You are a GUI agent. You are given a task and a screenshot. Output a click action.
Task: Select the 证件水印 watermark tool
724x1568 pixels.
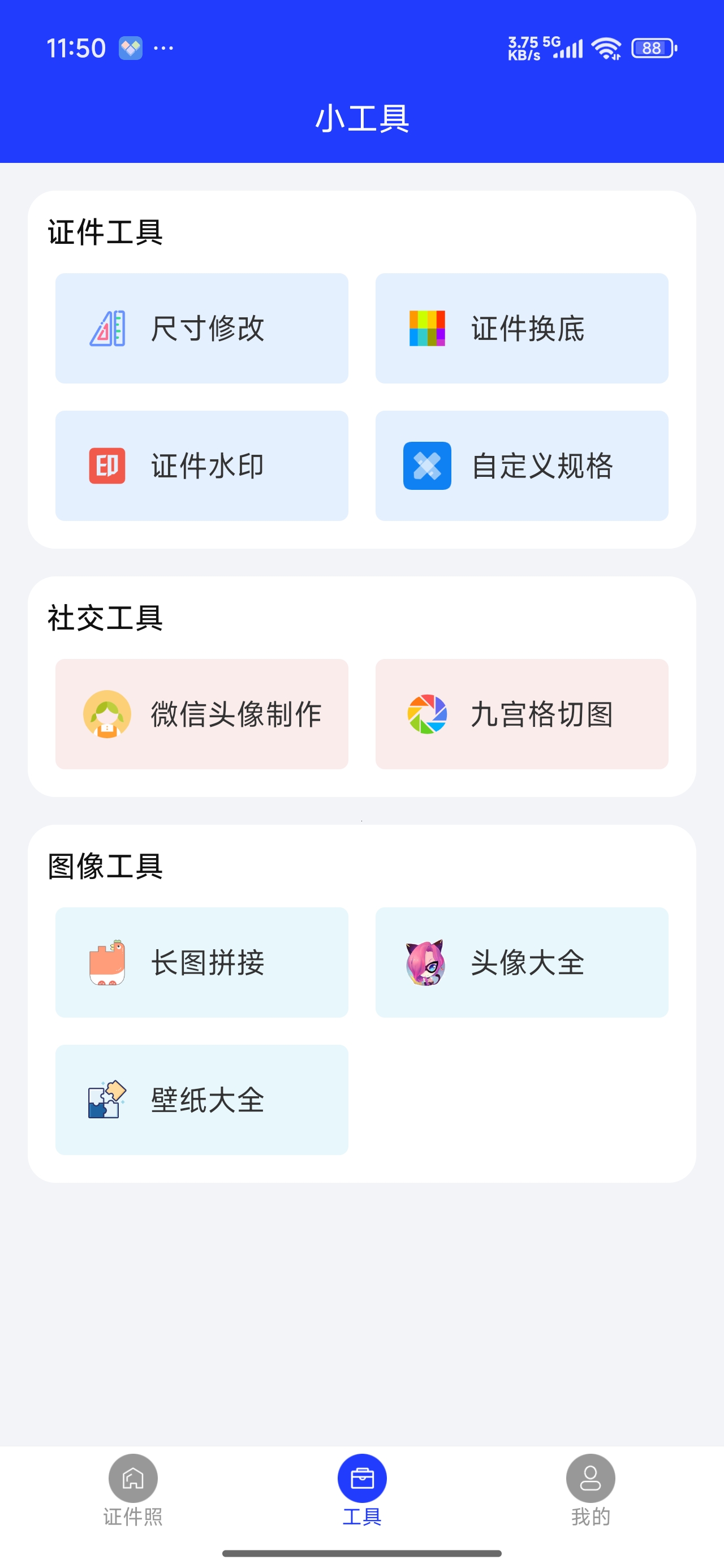coord(201,466)
